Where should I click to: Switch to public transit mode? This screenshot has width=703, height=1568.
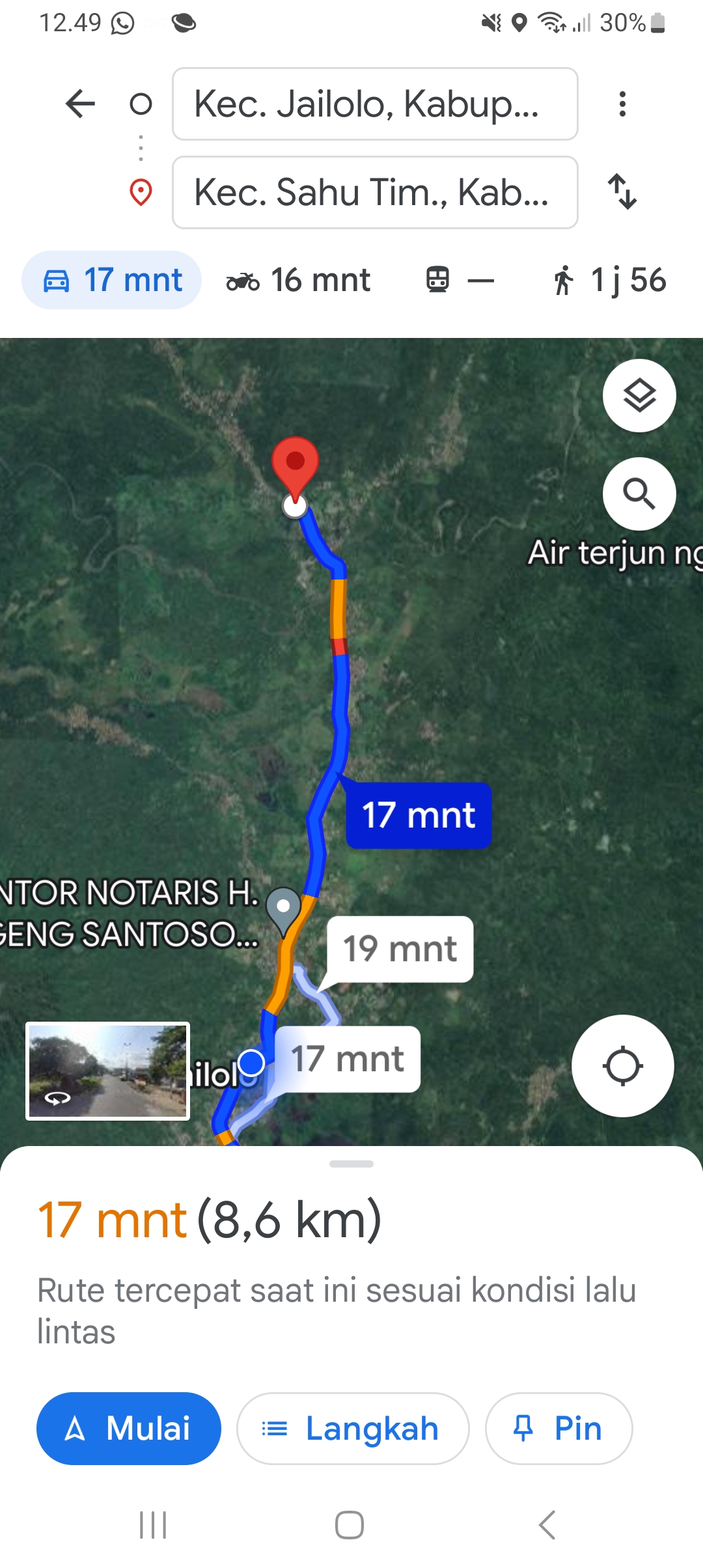460,280
